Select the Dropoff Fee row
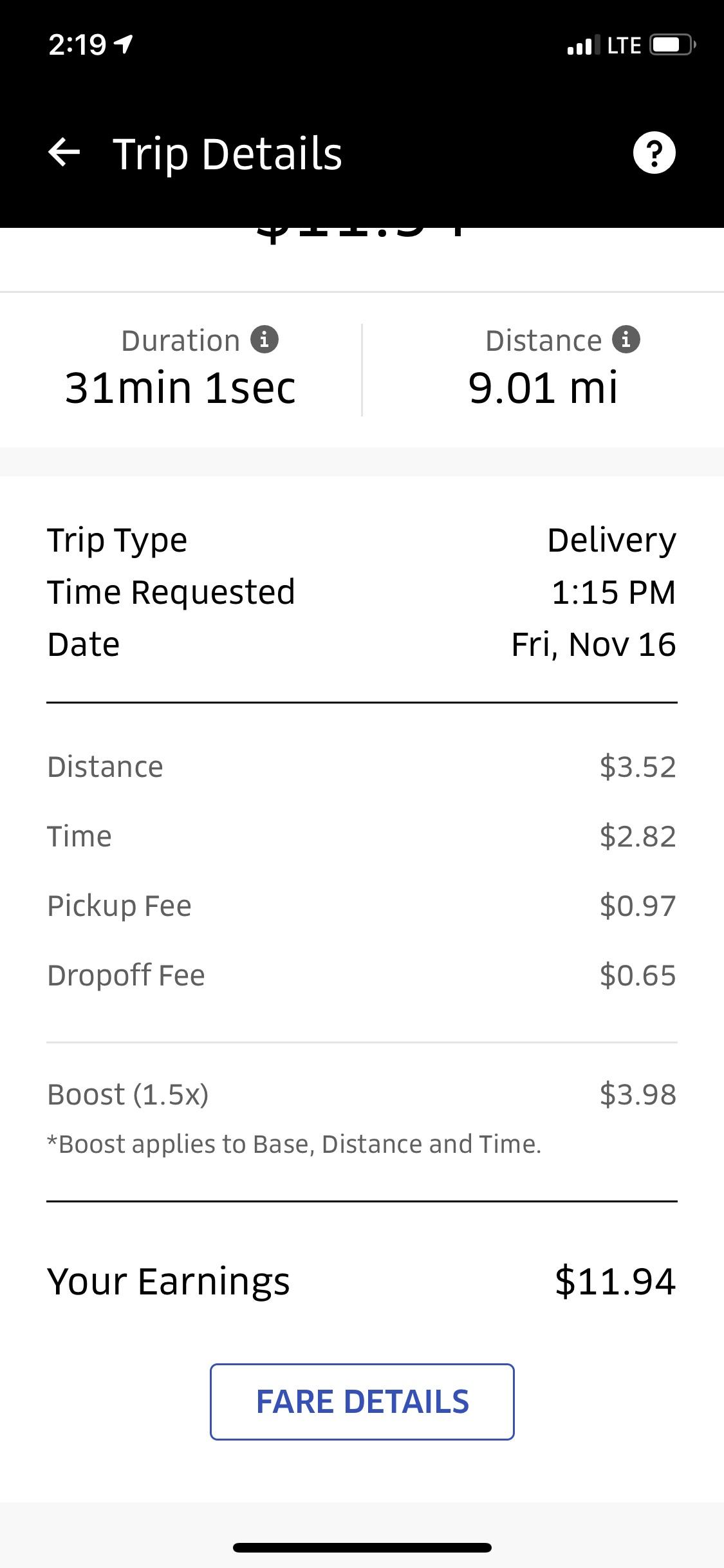 [360, 975]
